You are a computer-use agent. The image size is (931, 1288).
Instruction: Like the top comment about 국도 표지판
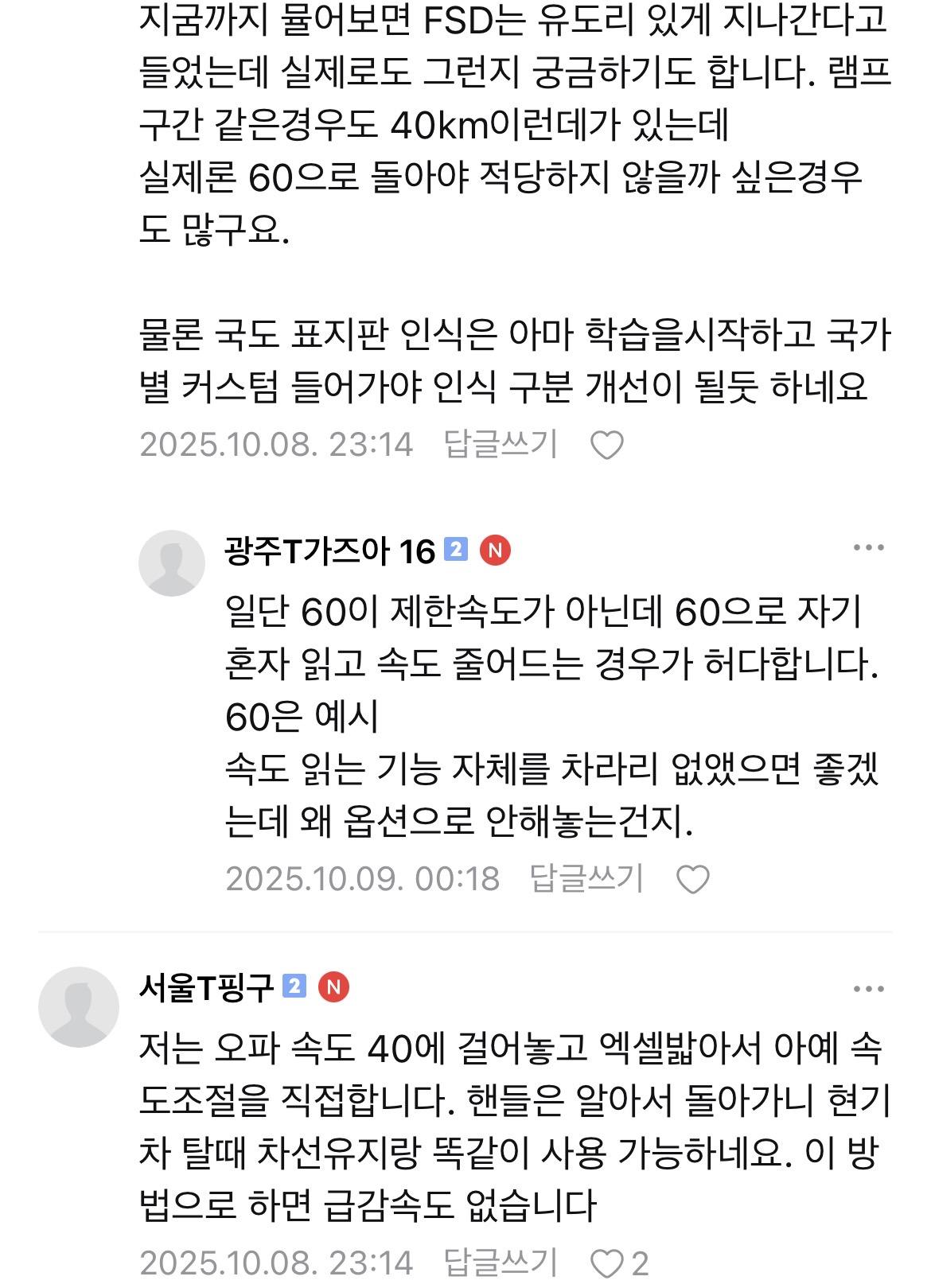(607, 445)
